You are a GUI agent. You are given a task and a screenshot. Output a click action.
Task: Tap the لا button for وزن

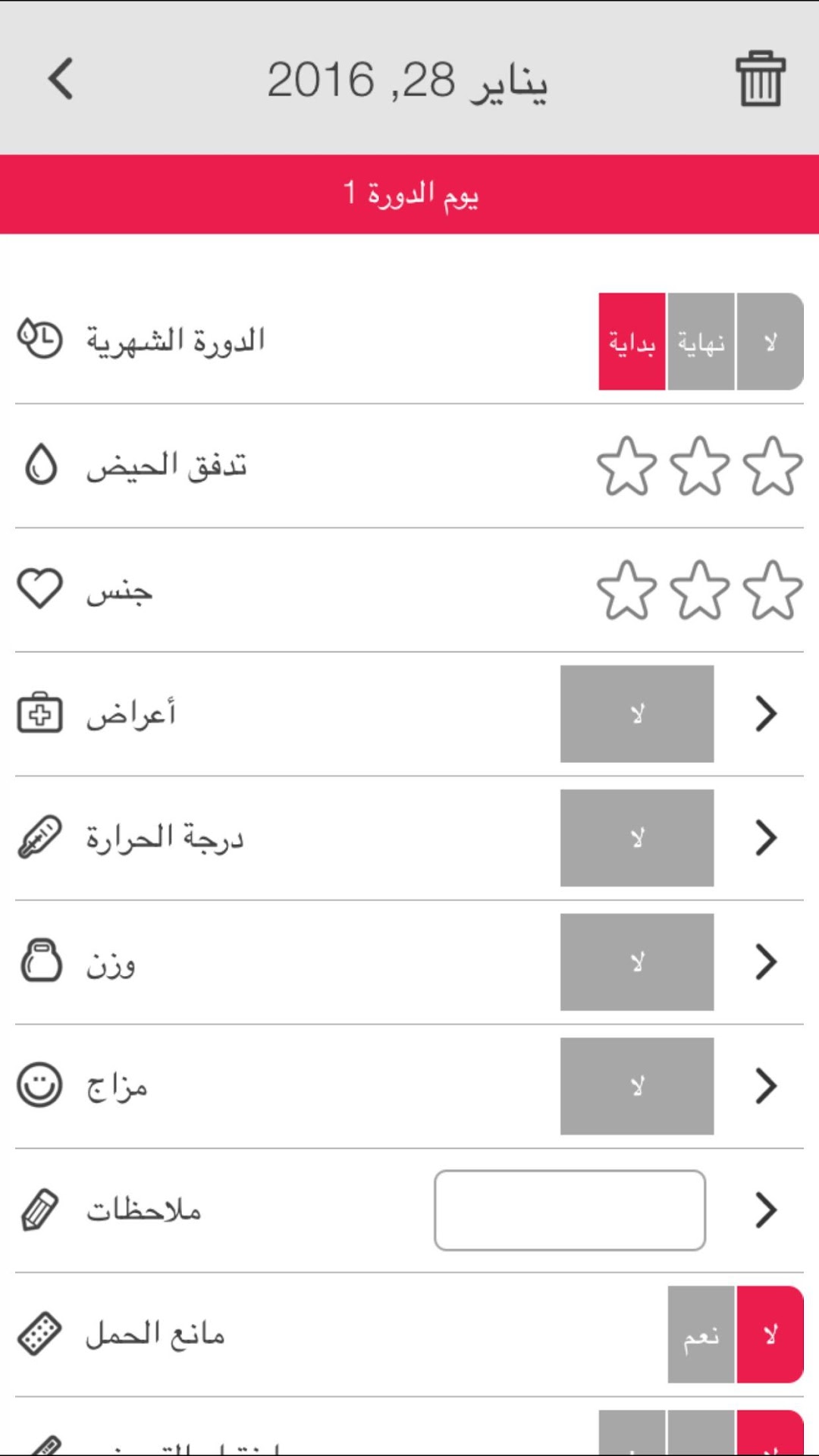pos(637,962)
